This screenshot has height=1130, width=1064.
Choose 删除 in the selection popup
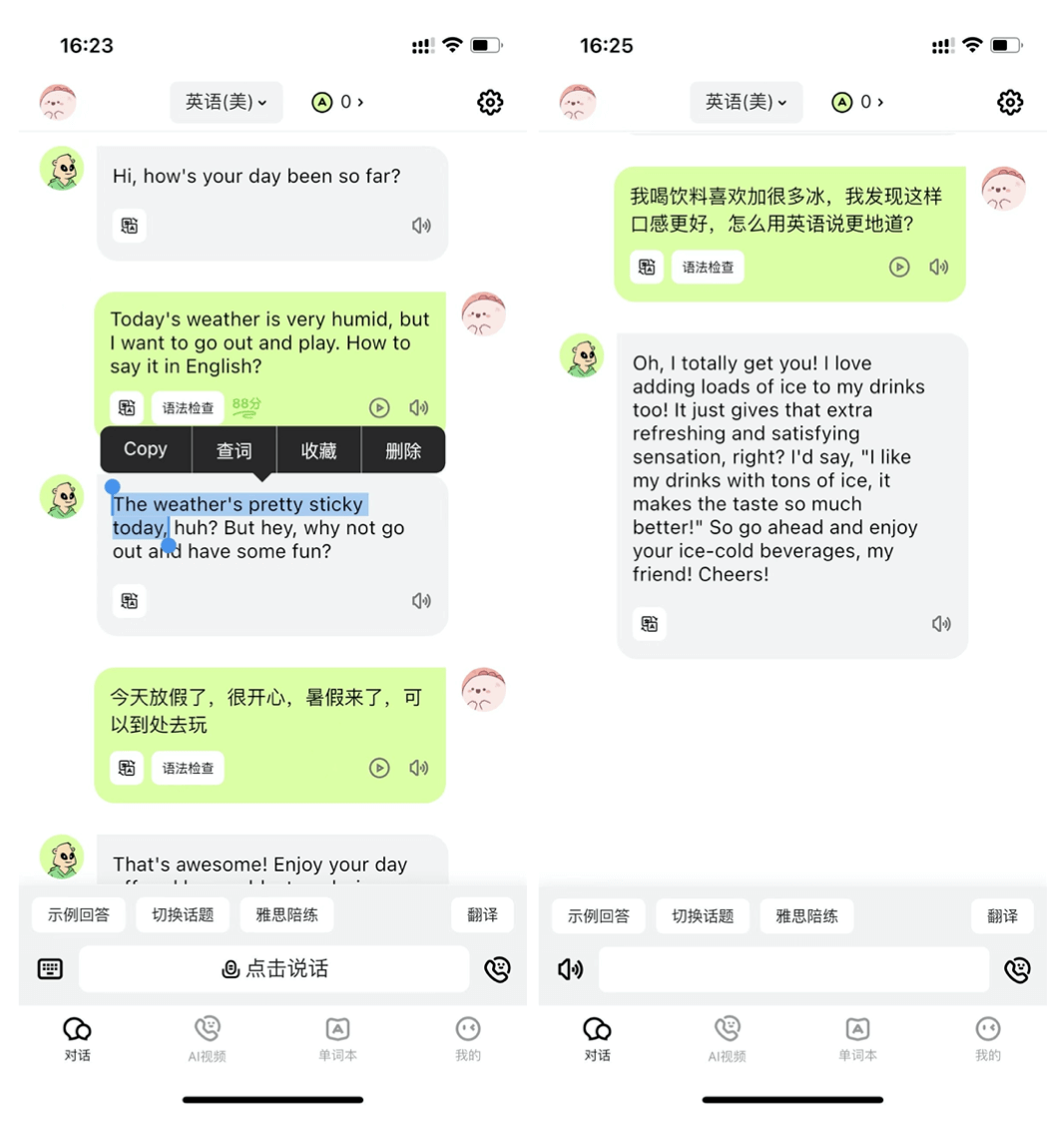point(402,451)
